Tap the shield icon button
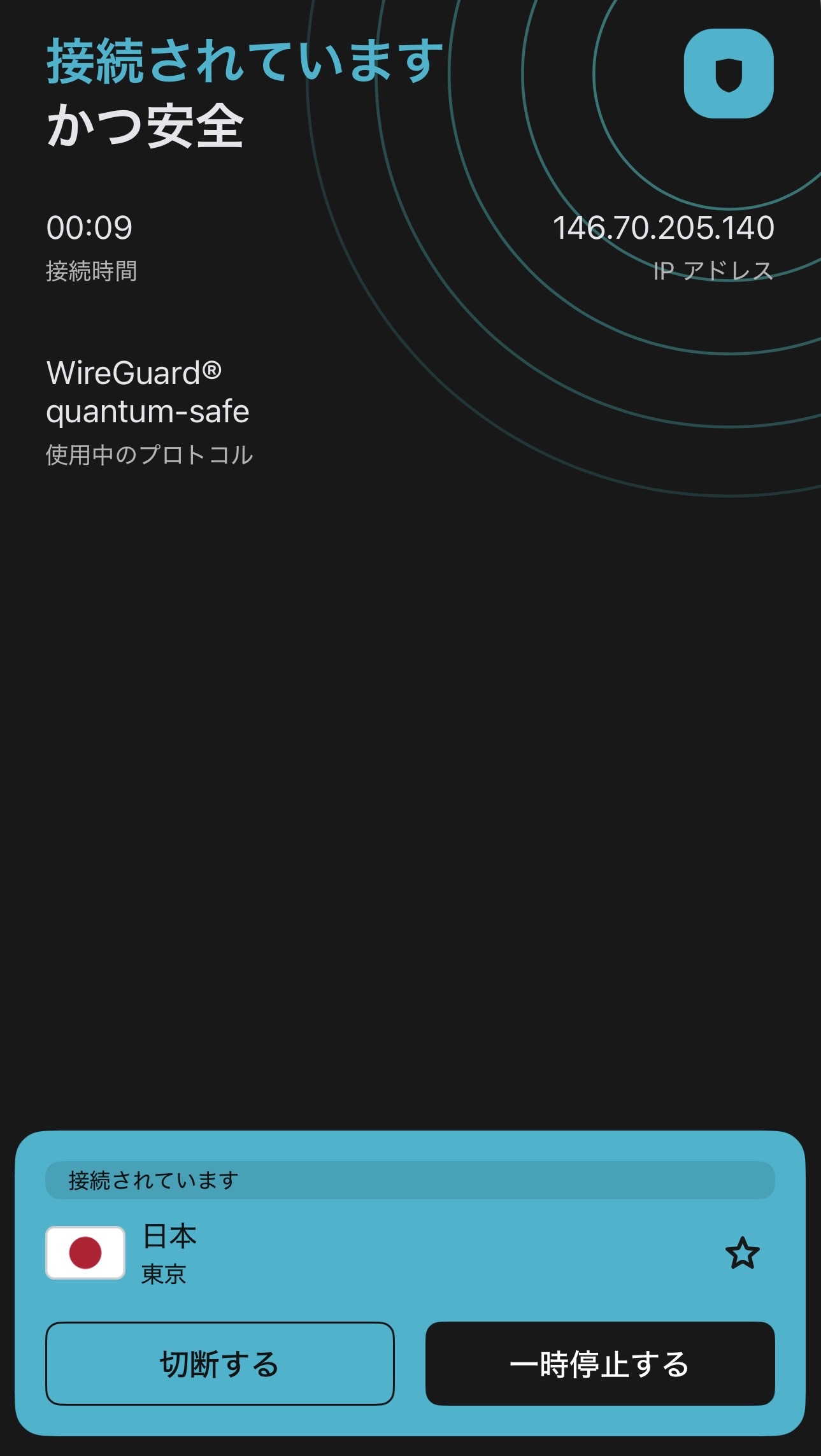 pyautogui.click(x=728, y=74)
